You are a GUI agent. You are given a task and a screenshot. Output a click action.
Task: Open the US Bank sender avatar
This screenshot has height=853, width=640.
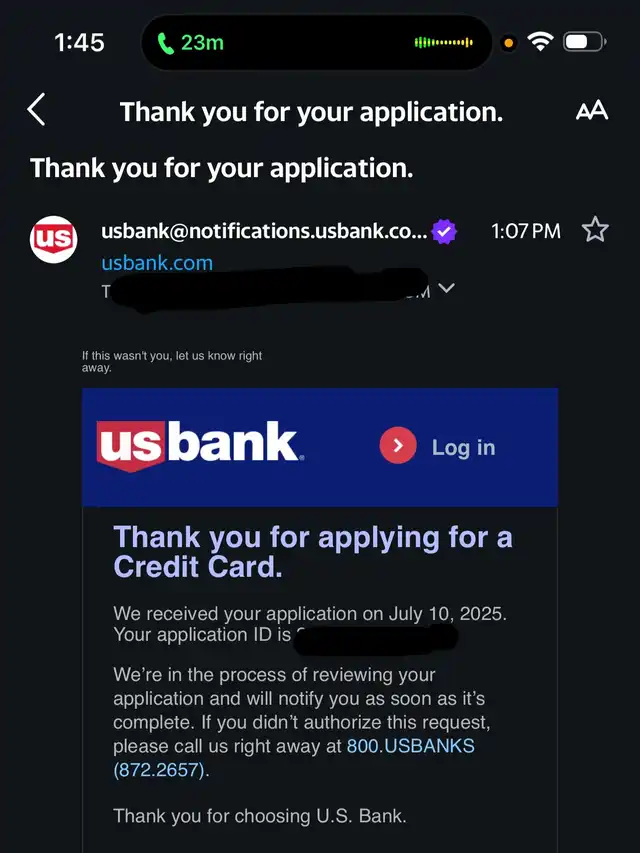53,238
